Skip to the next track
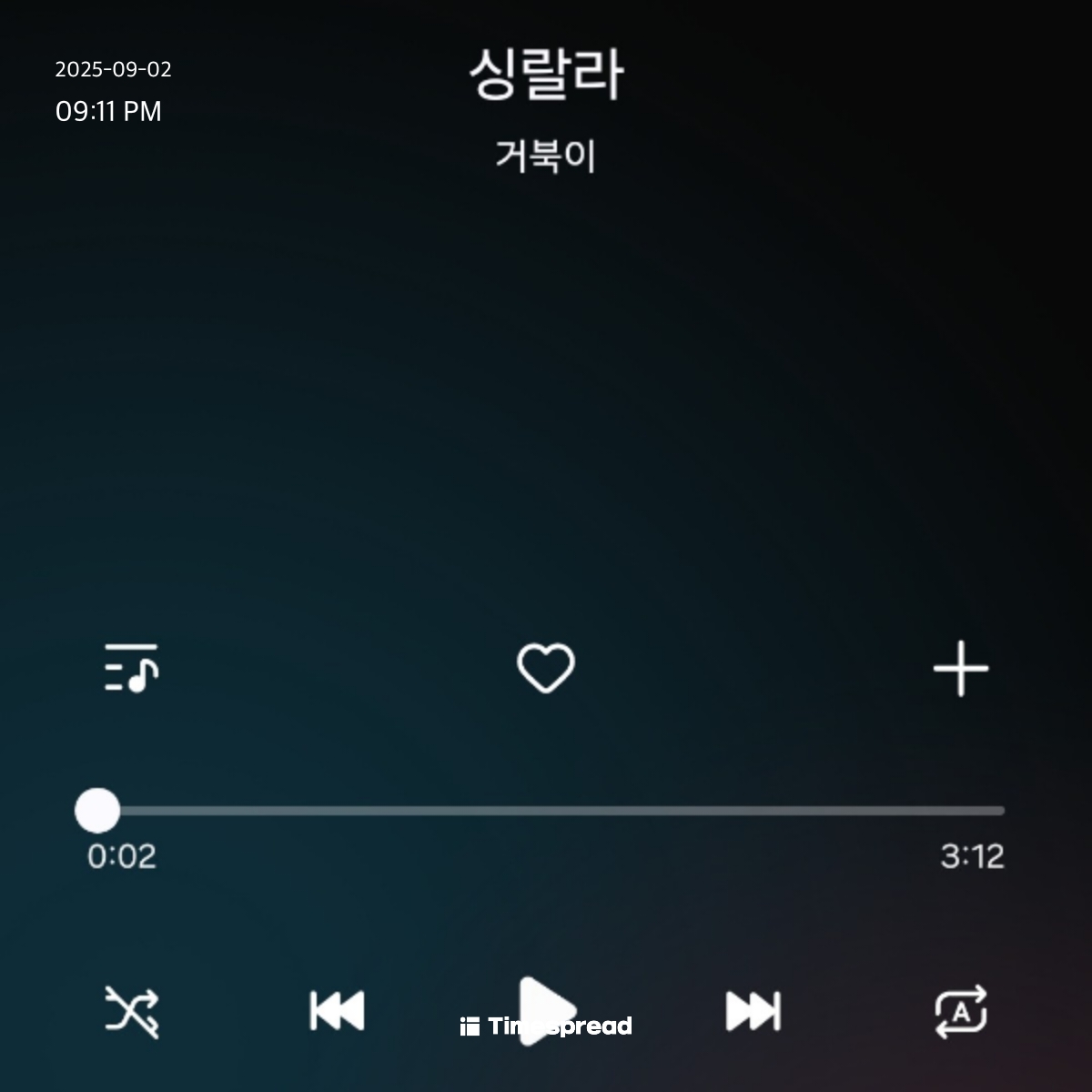Image resolution: width=1092 pixels, height=1092 pixels. point(753,1011)
